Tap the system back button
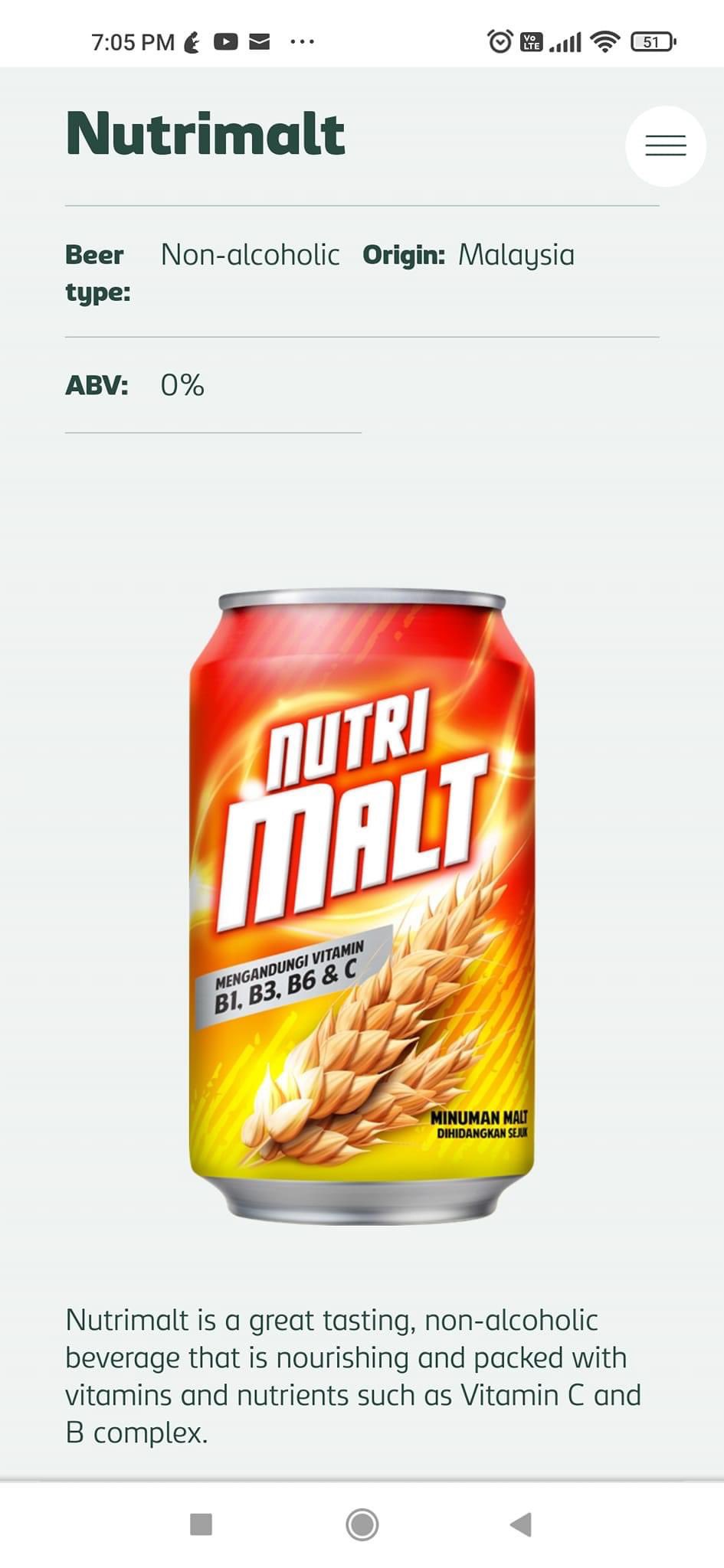 [x=521, y=1524]
